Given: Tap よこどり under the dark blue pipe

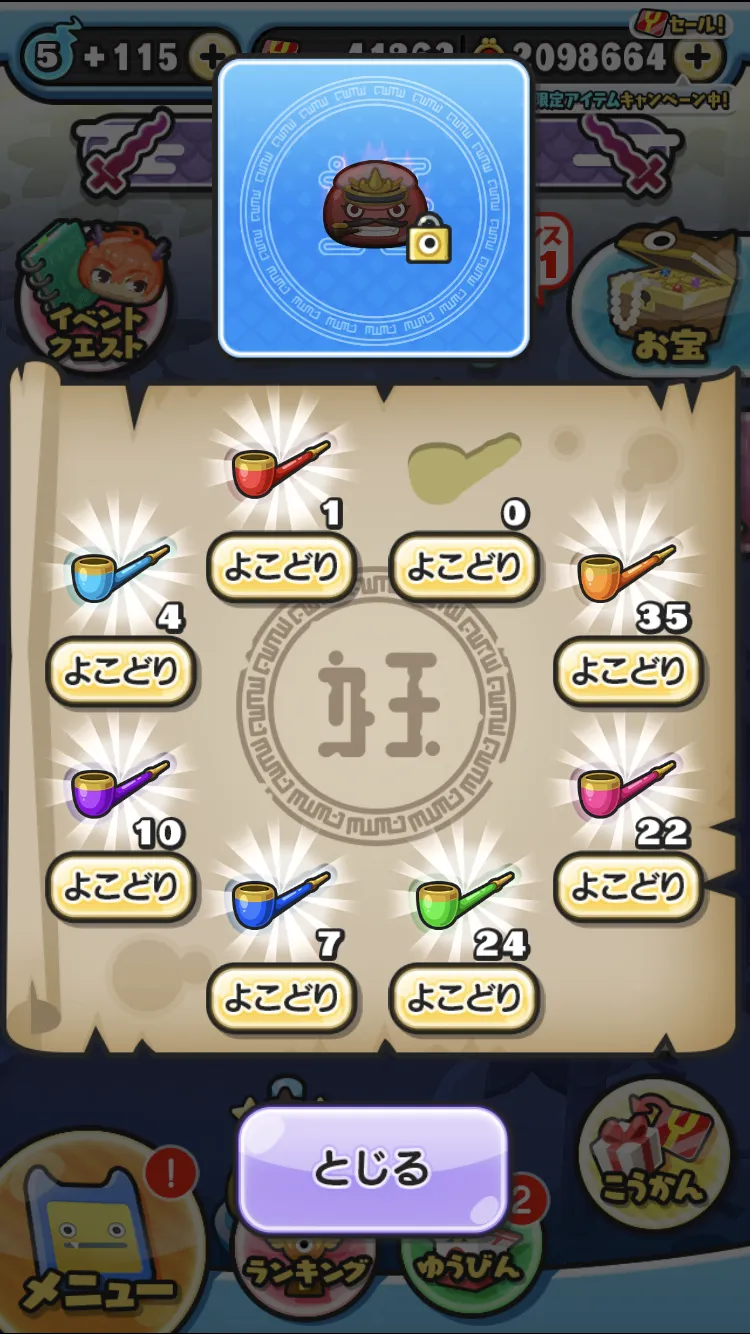Looking at the screenshot, I should click(x=281, y=997).
